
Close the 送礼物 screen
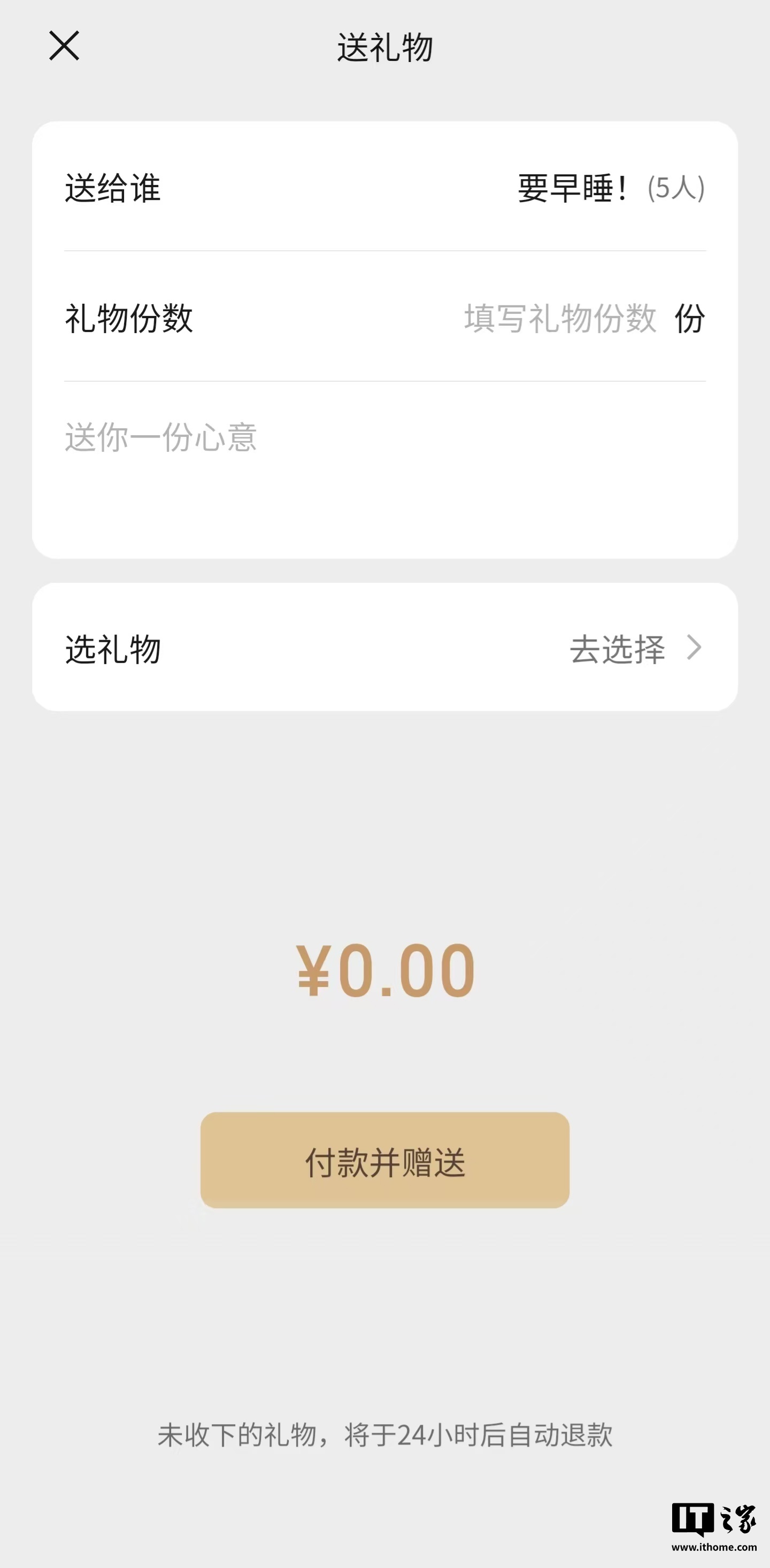[64, 47]
